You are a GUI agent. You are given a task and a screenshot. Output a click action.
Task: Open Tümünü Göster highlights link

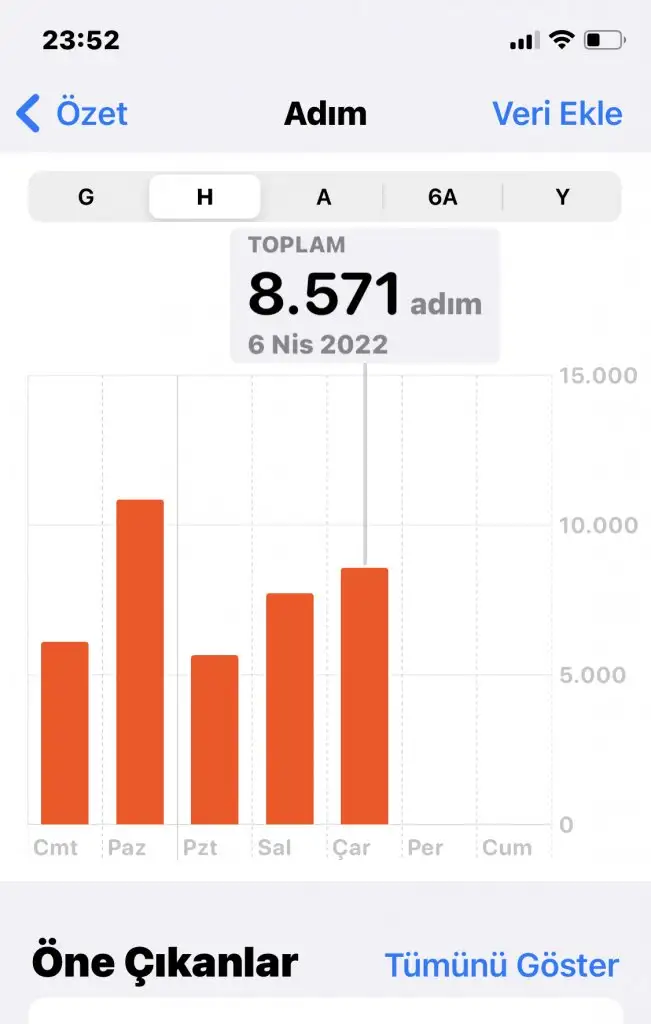(x=501, y=965)
